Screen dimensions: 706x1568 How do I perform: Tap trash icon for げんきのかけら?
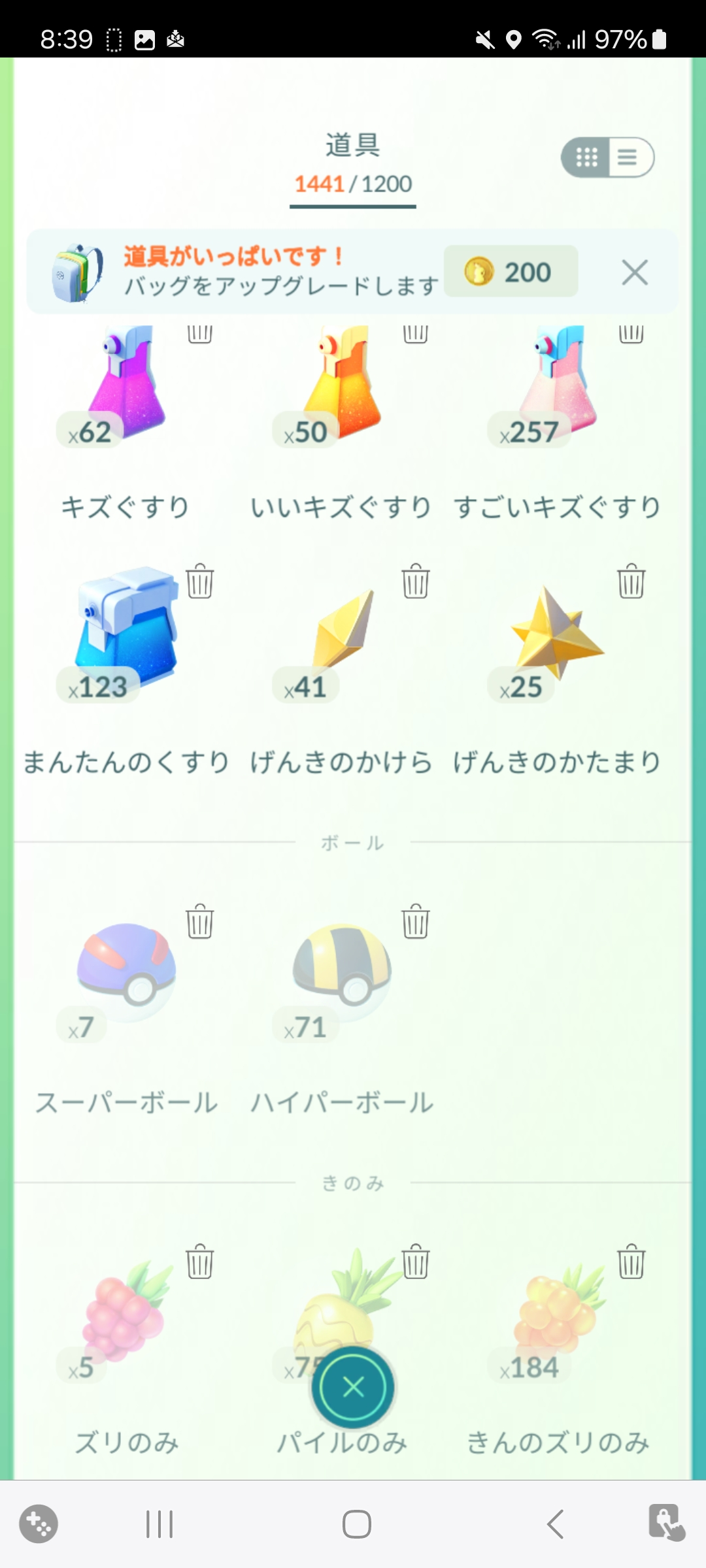point(415,581)
